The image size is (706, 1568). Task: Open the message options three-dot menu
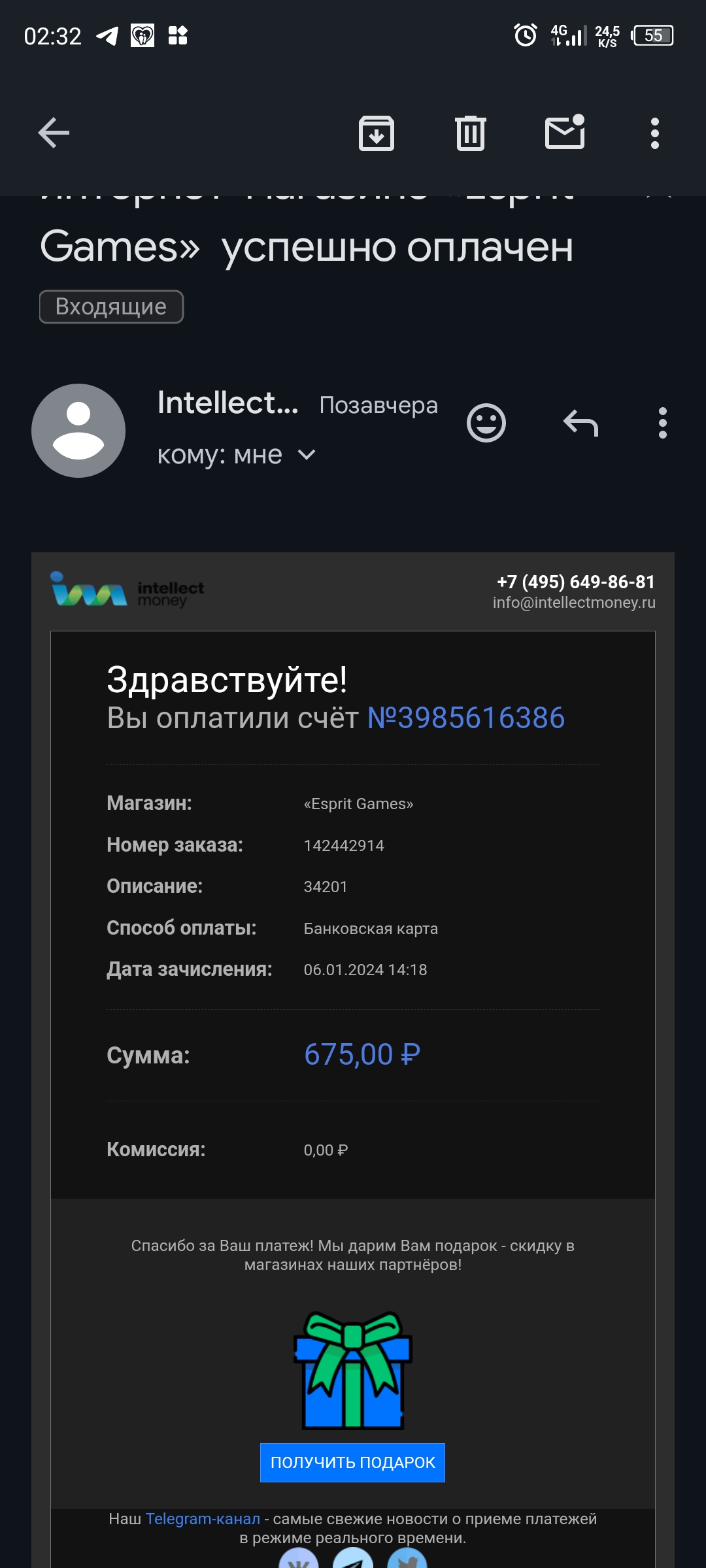662,423
